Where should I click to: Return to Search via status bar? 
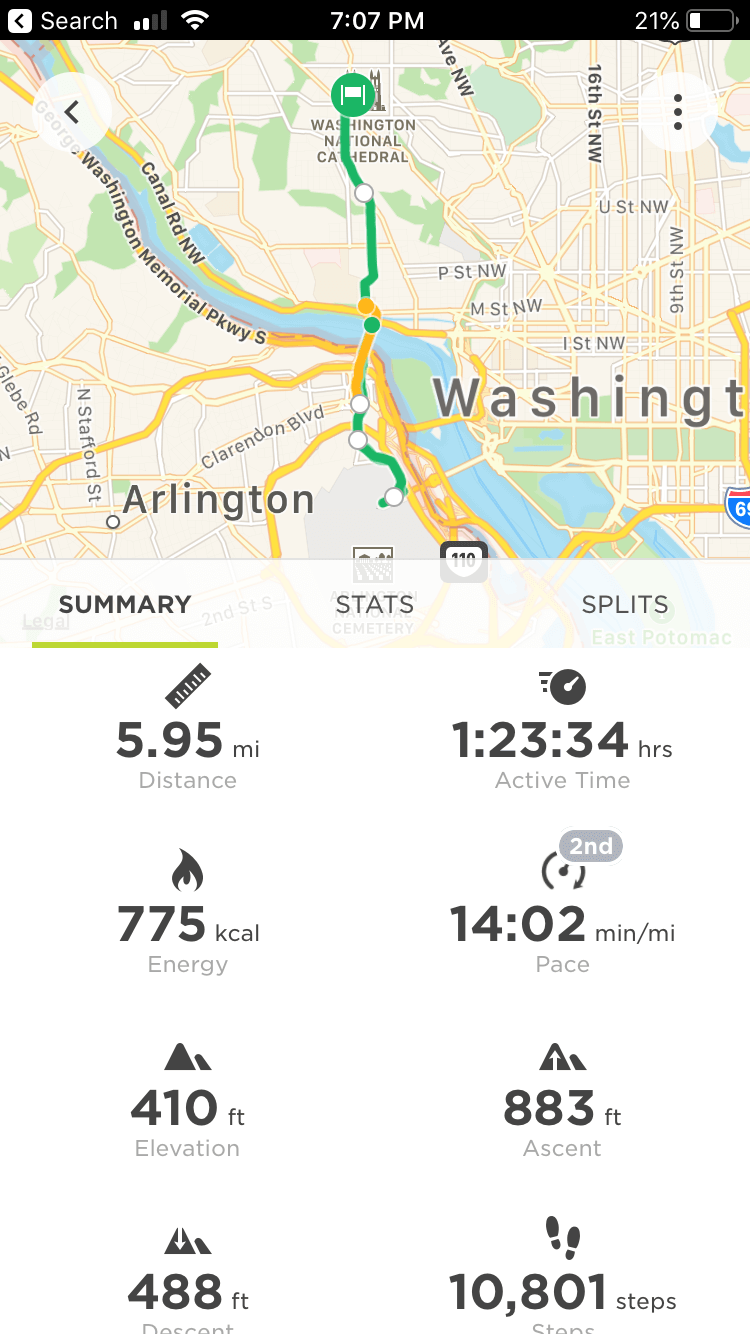coord(64,20)
